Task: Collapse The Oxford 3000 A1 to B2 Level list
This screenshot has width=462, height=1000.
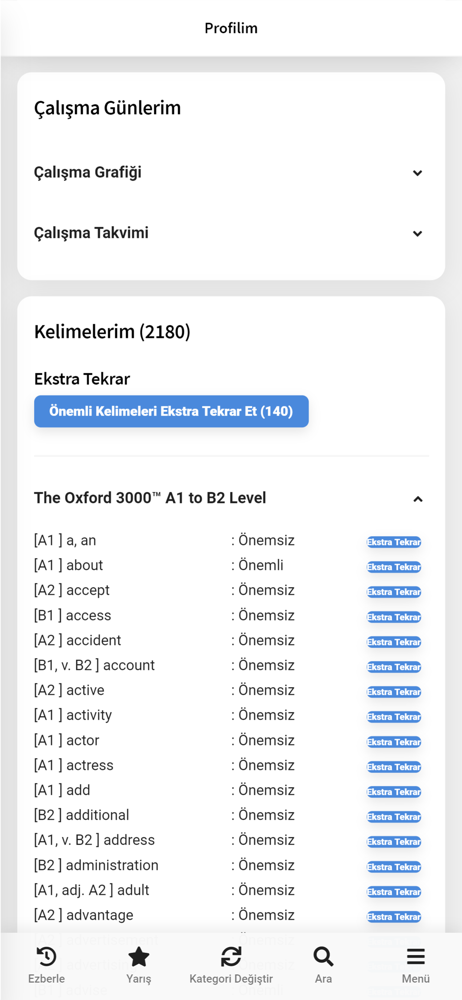Action: coord(230,498)
